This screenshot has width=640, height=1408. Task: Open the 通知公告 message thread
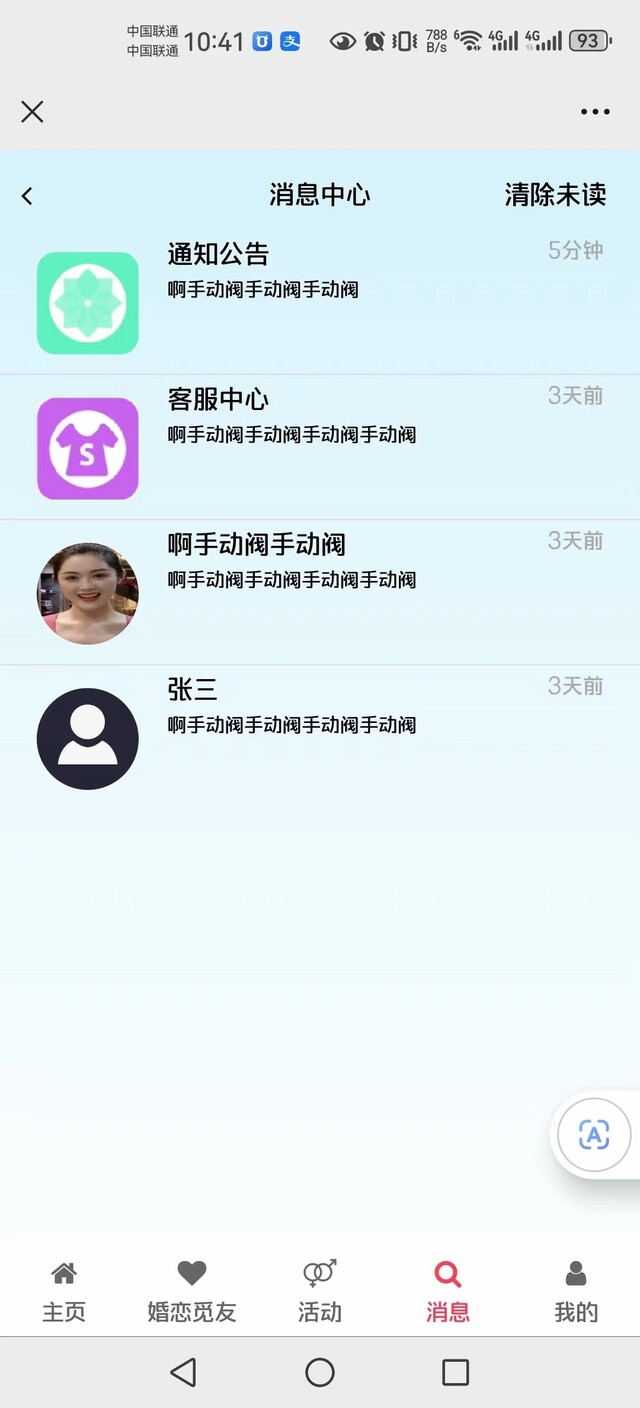coord(320,302)
